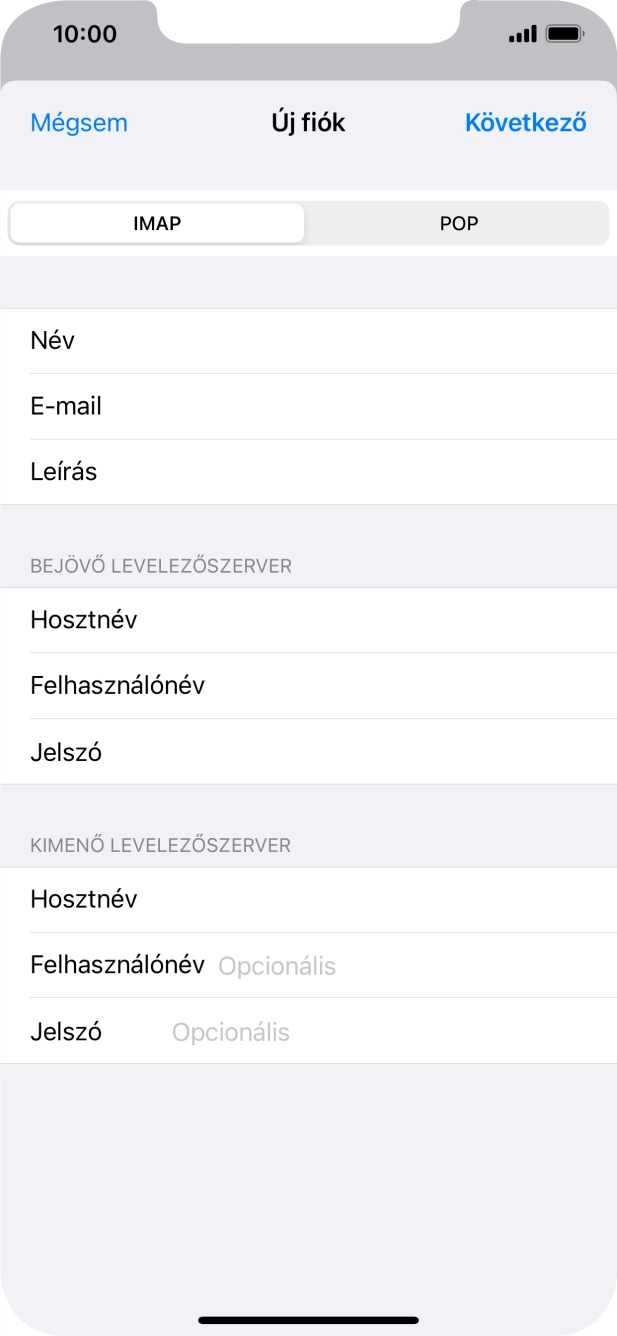617x1336 pixels.
Task: Tap Mégsem to cancel new account
Action: [x=79, y=123]
